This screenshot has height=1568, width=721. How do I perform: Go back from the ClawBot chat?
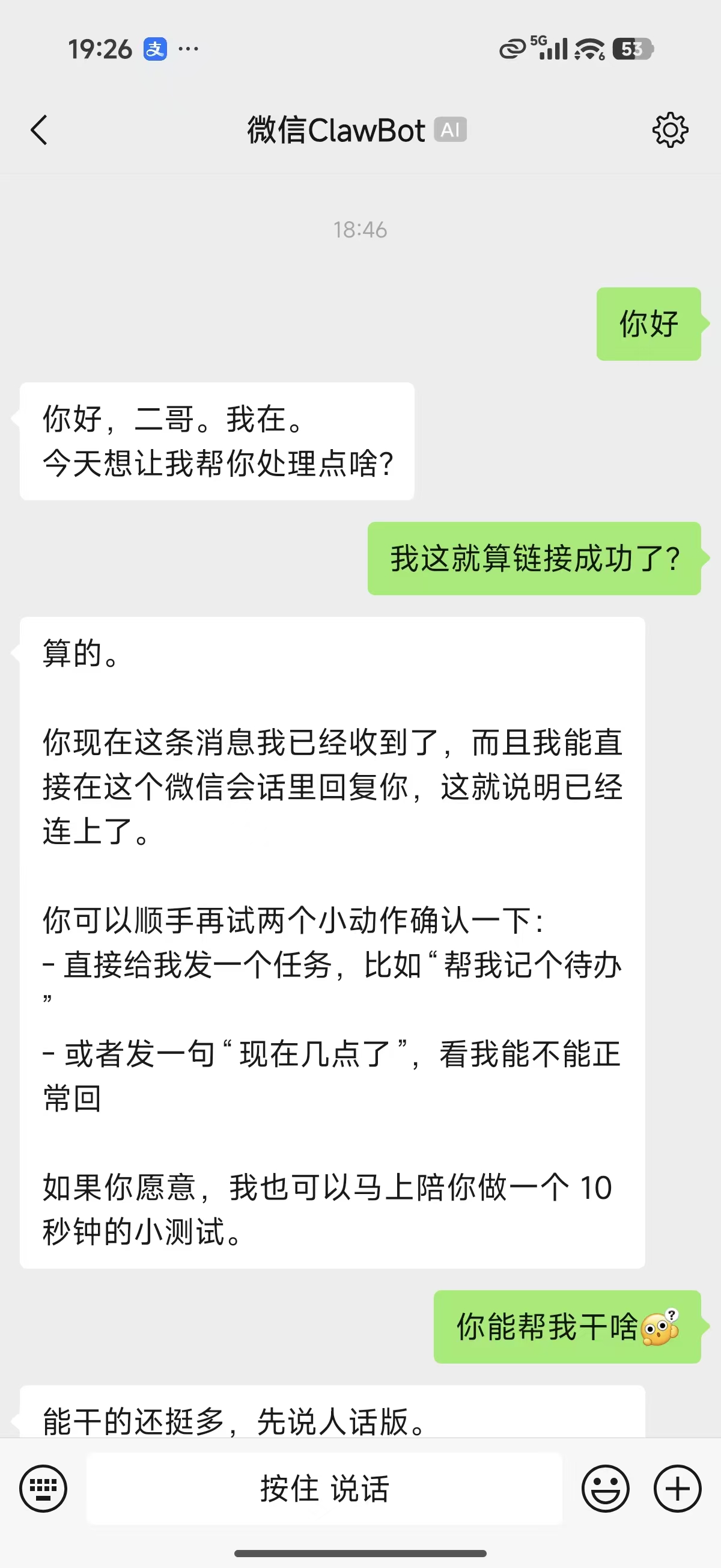tap(39, 130)
